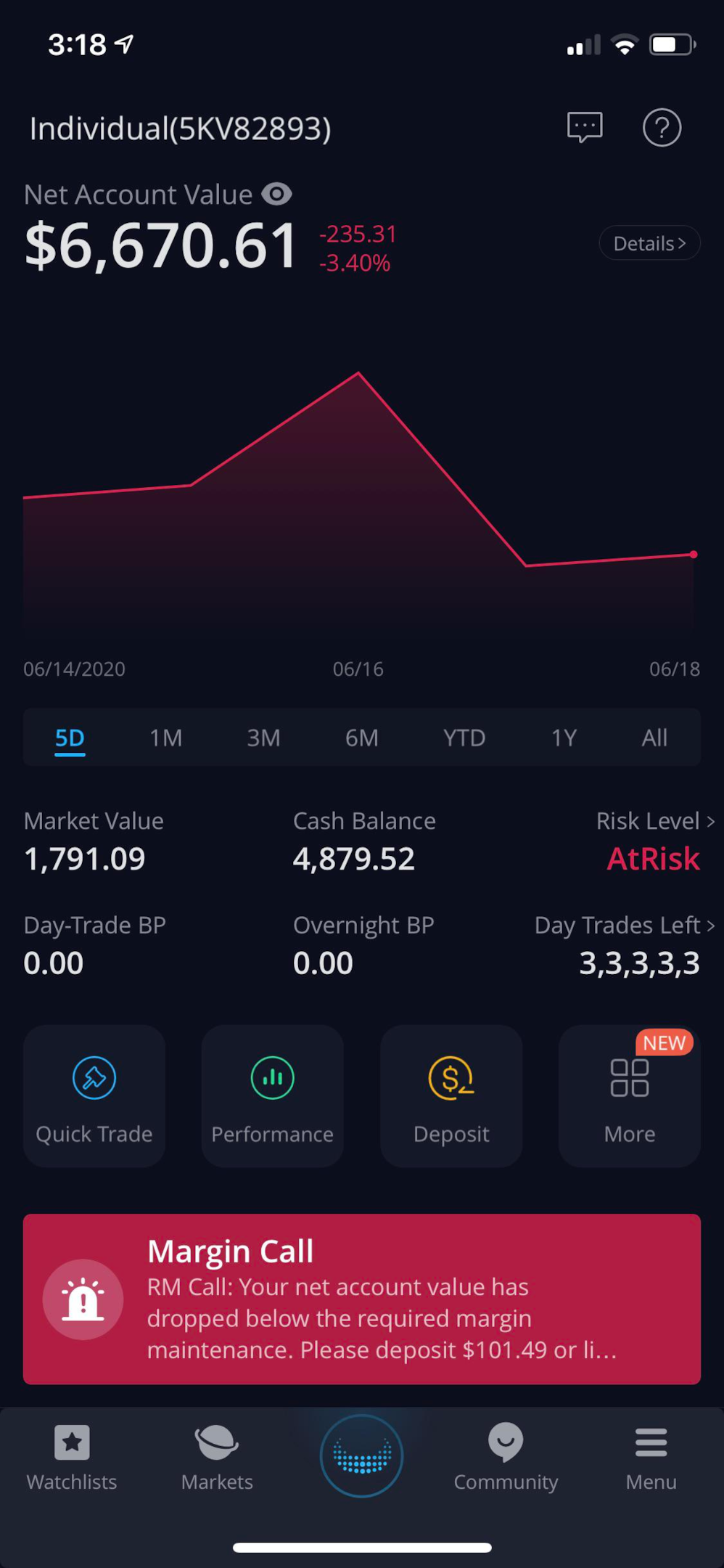724x1568 pixels.
Task: View Day Trades Left details
Action: pos(625,925)
